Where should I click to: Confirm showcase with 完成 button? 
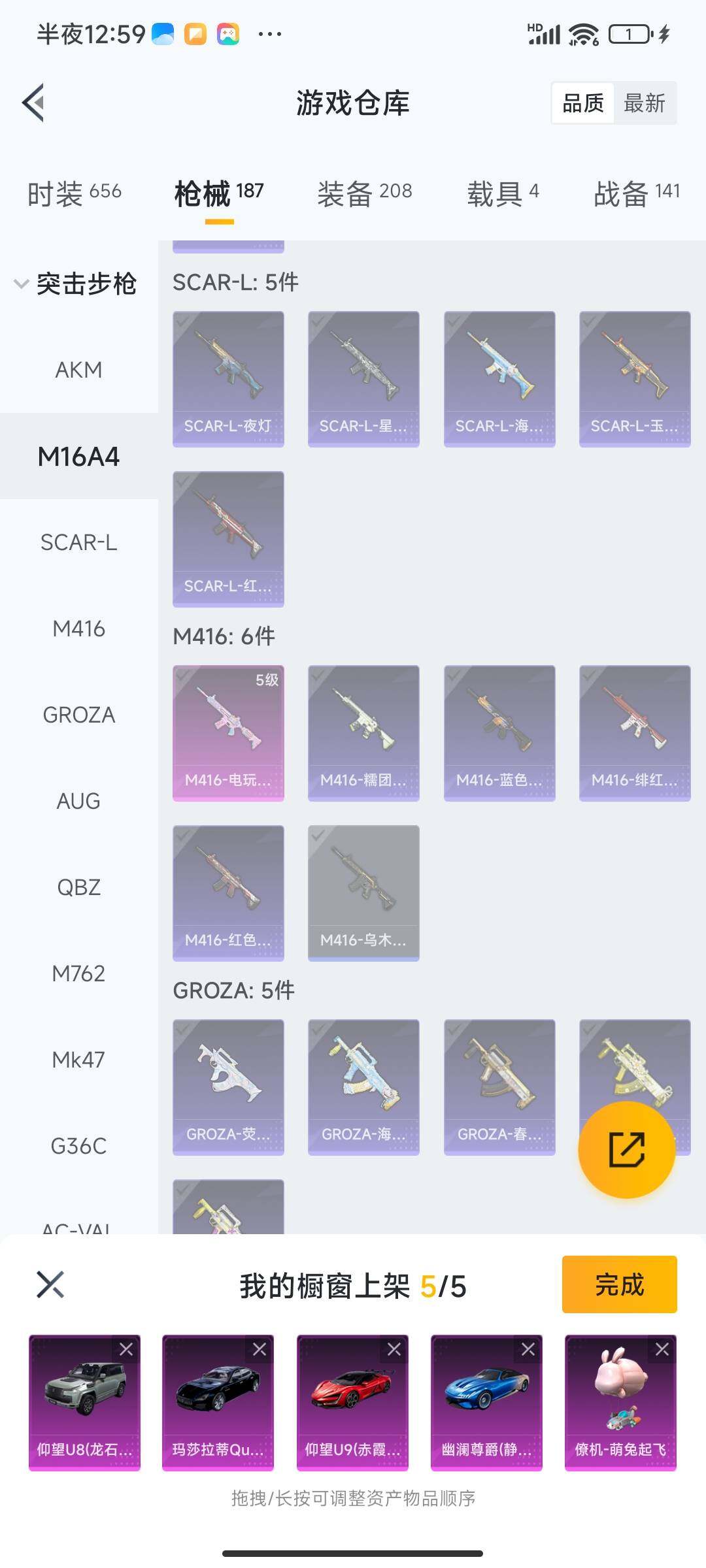pyautogui.click(x=619, y=1284)
